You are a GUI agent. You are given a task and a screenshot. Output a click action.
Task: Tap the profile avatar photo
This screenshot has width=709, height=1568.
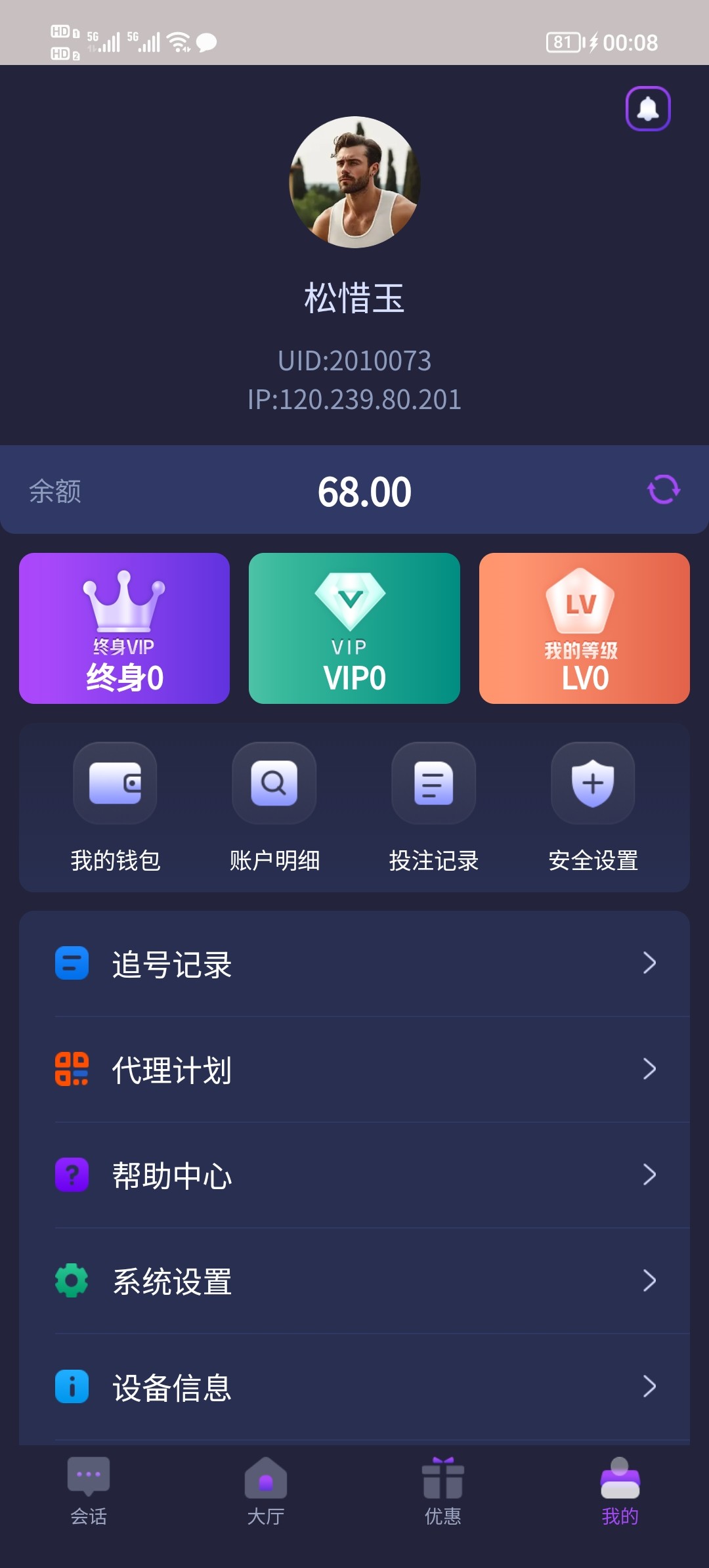pyautogui.click(x=354, y=182)
